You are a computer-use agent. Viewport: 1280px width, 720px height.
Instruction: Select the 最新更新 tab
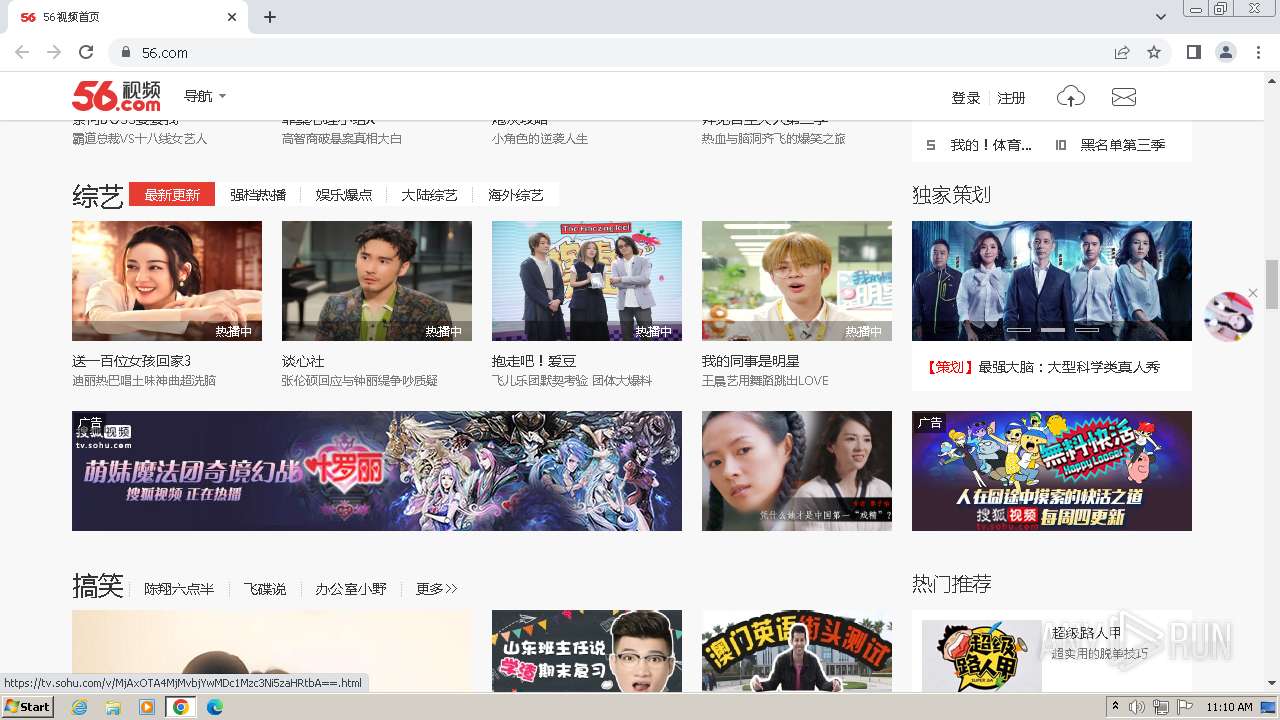[172, 195]
